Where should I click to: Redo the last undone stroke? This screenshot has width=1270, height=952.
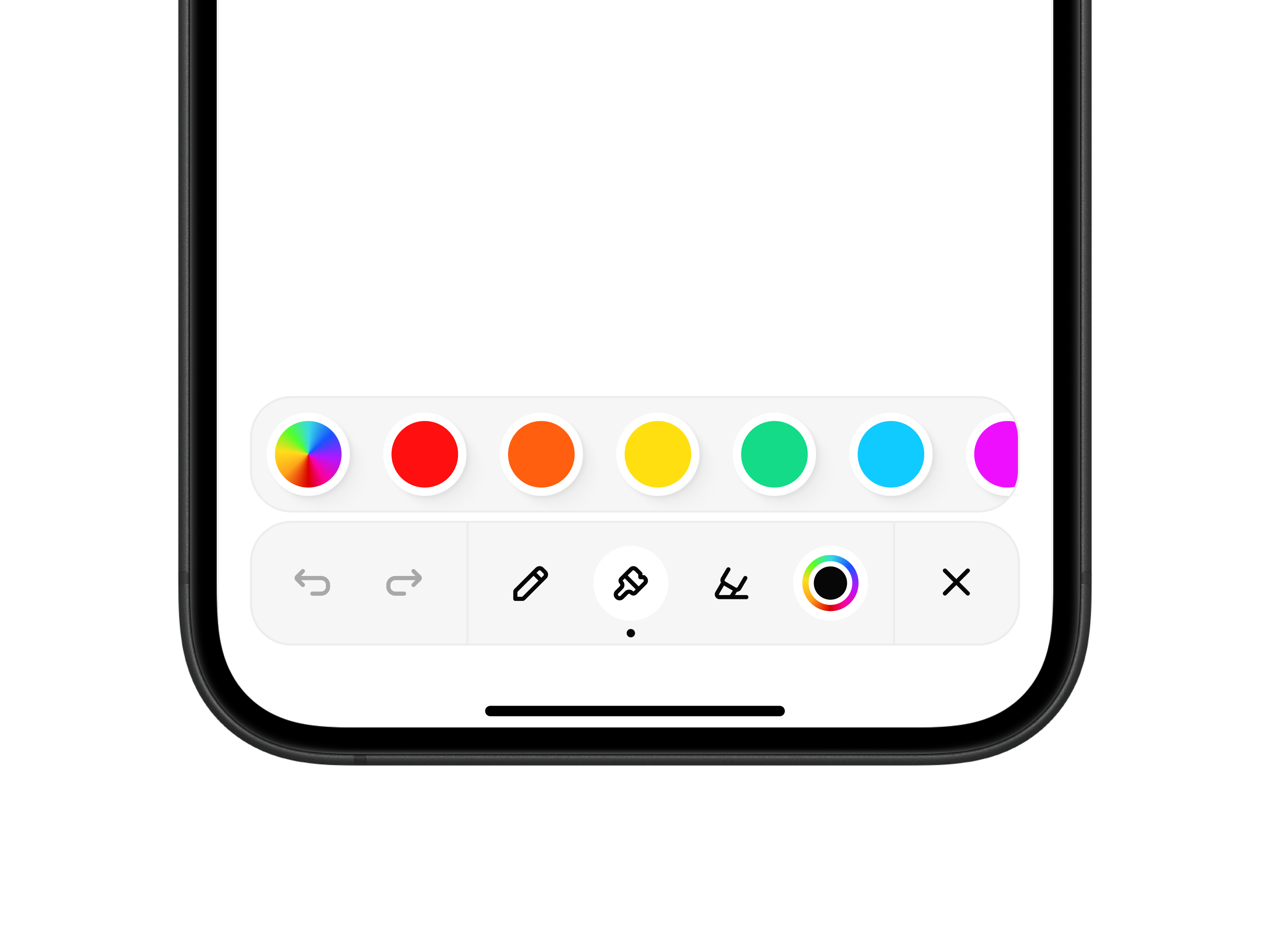[x=404, y=582]
